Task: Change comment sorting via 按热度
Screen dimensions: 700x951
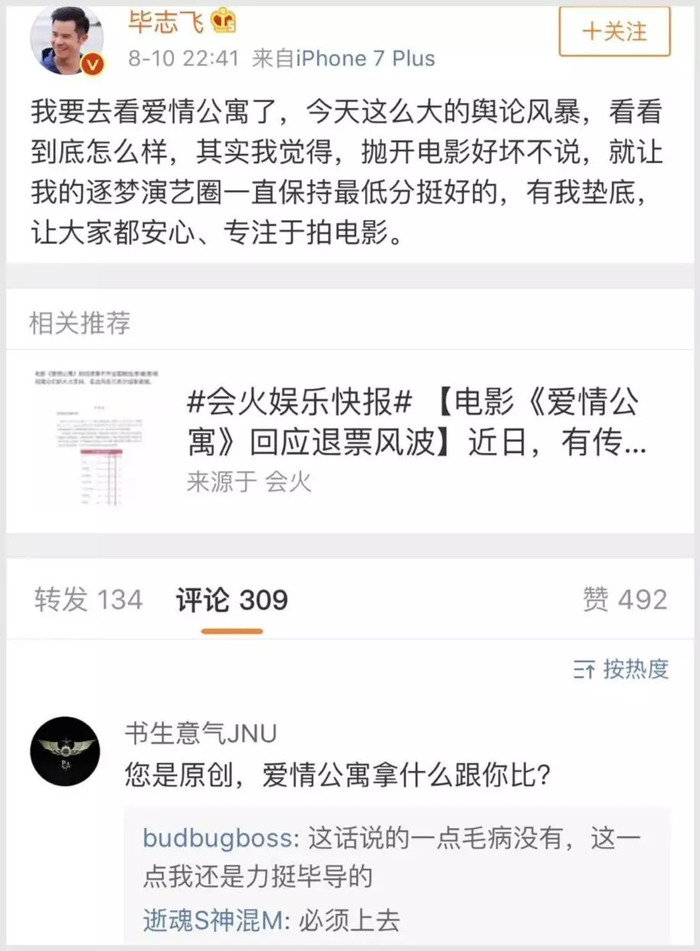Action: (x=621, y=670)
